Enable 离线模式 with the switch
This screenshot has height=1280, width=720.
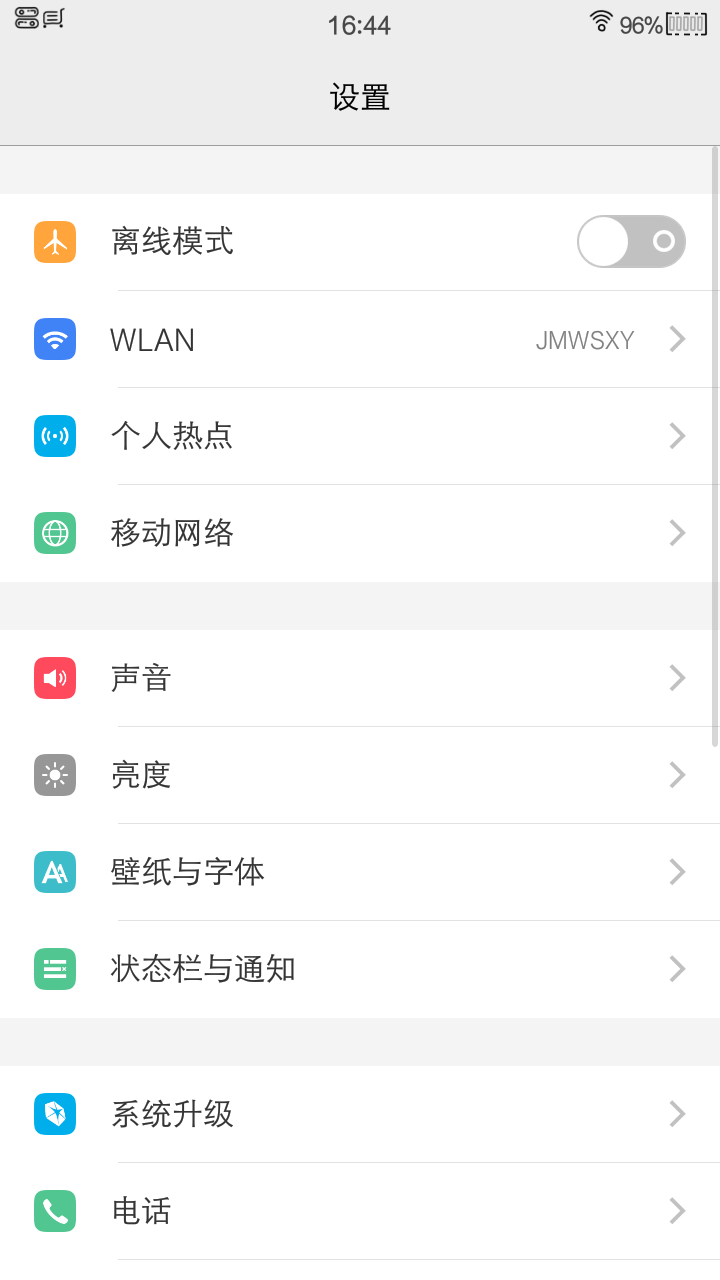point(631,241)
